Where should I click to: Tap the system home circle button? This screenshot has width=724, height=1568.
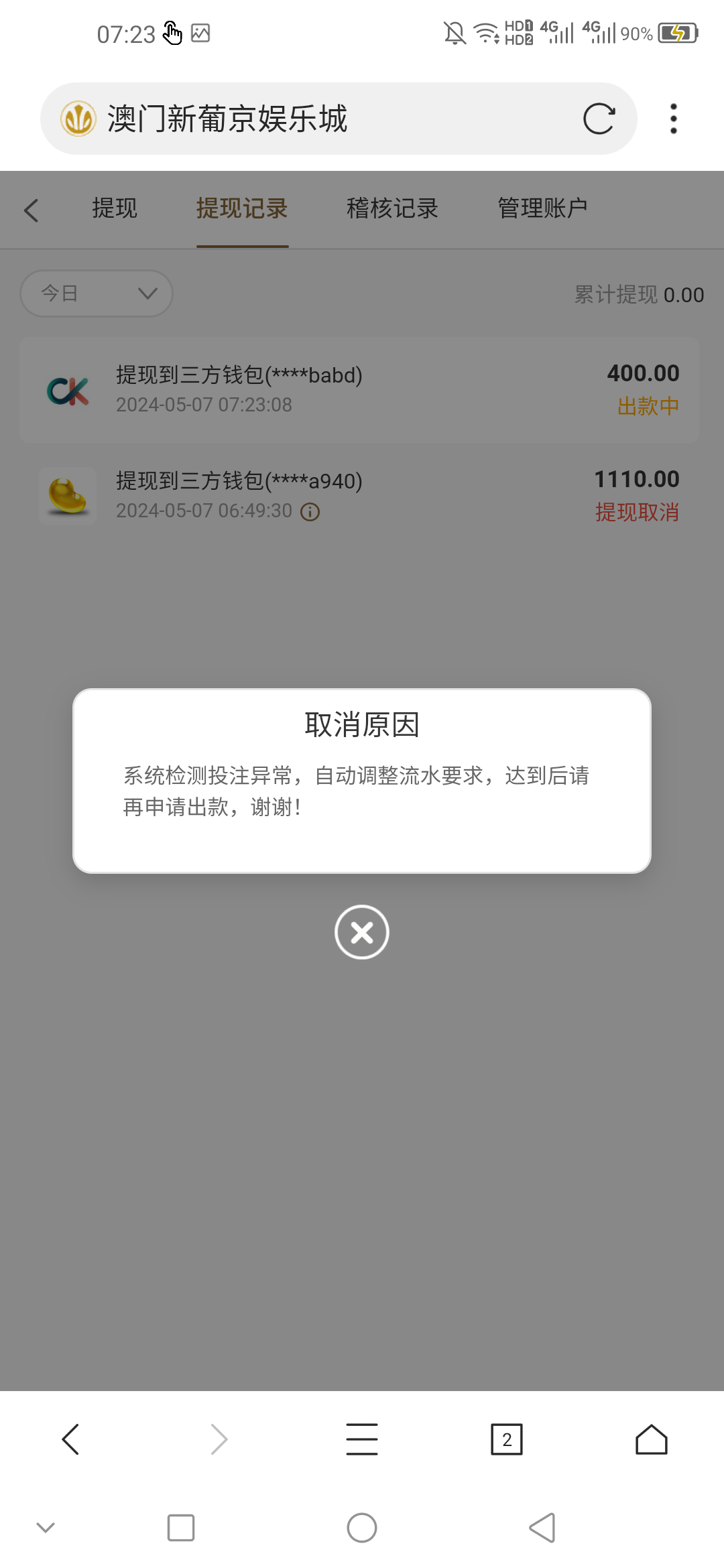[x=362, y=1528]
